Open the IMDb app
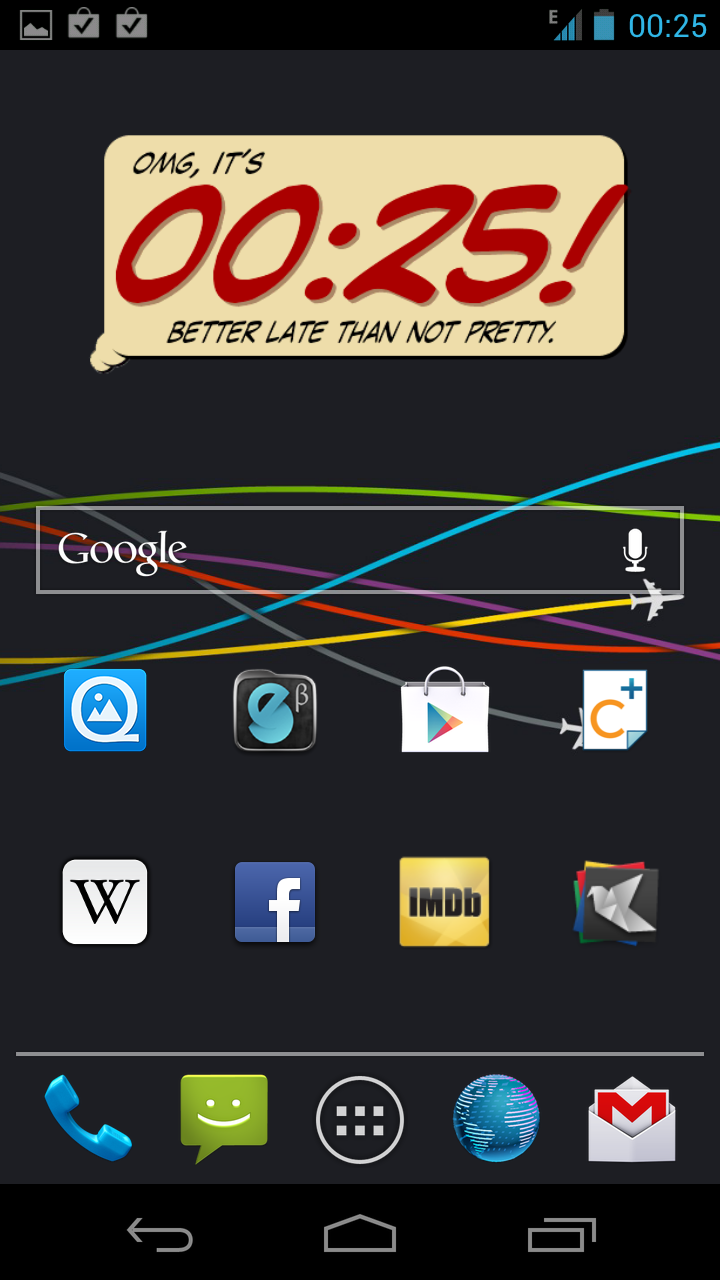 [445, 902]
